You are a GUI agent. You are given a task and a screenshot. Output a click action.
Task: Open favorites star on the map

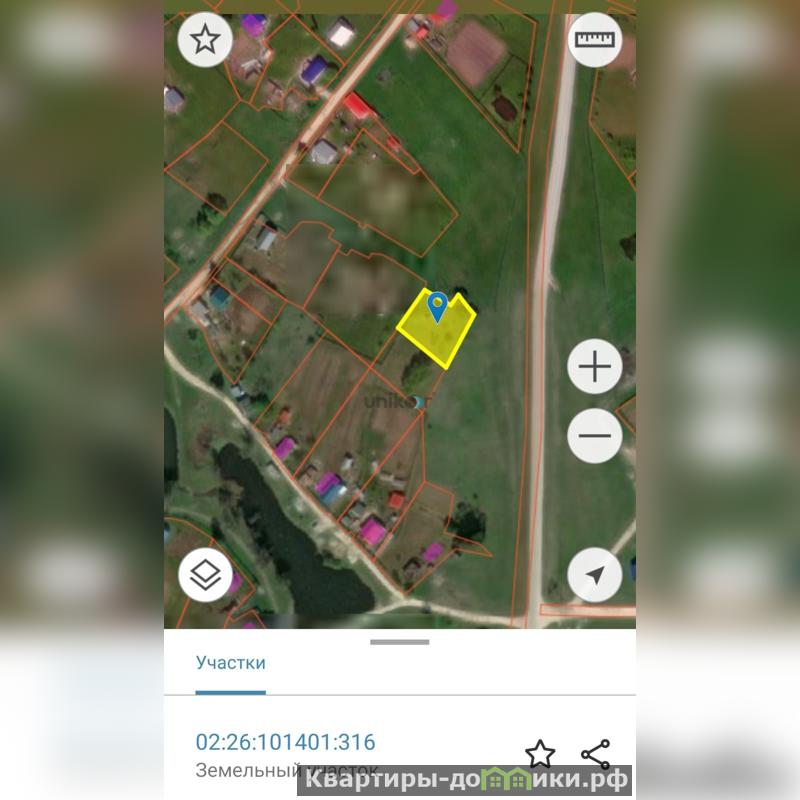pyautogui.click(x=205, y=40)
